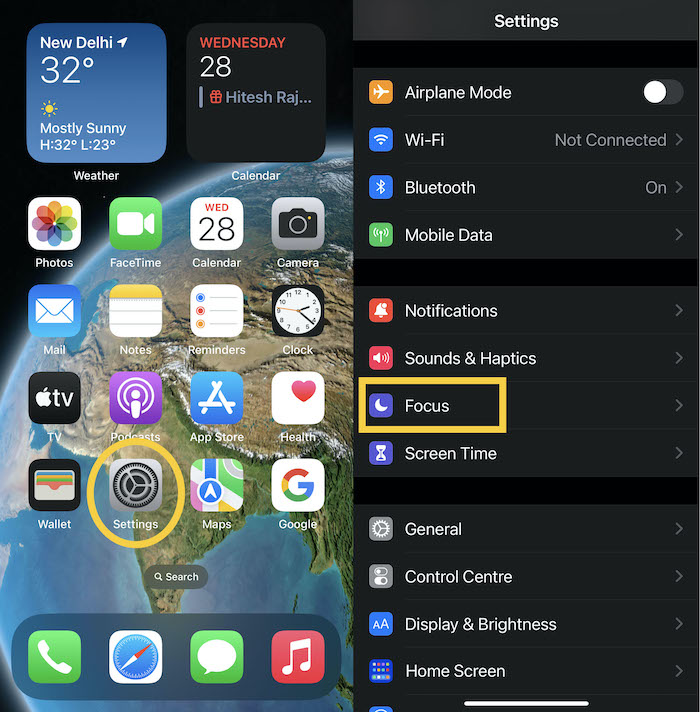This screenshot has height=712, width=700.
Task: Launch the Photos app
Action: click(54, 224)
